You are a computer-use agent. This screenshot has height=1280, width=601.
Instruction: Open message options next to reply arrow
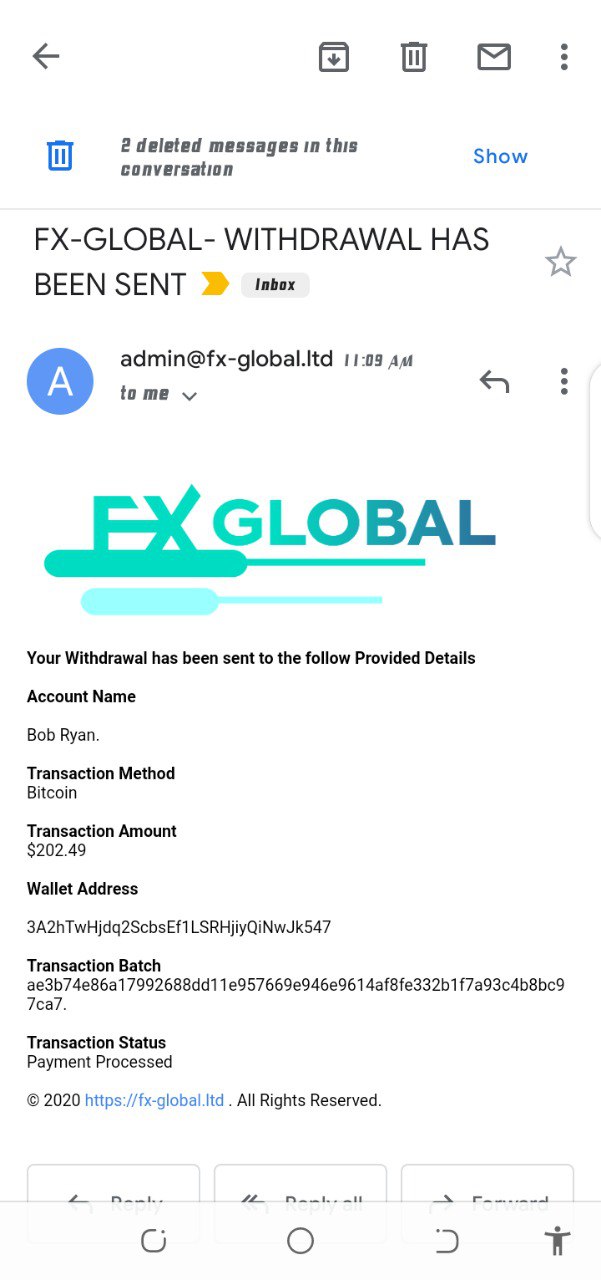(x=564, y=381)
